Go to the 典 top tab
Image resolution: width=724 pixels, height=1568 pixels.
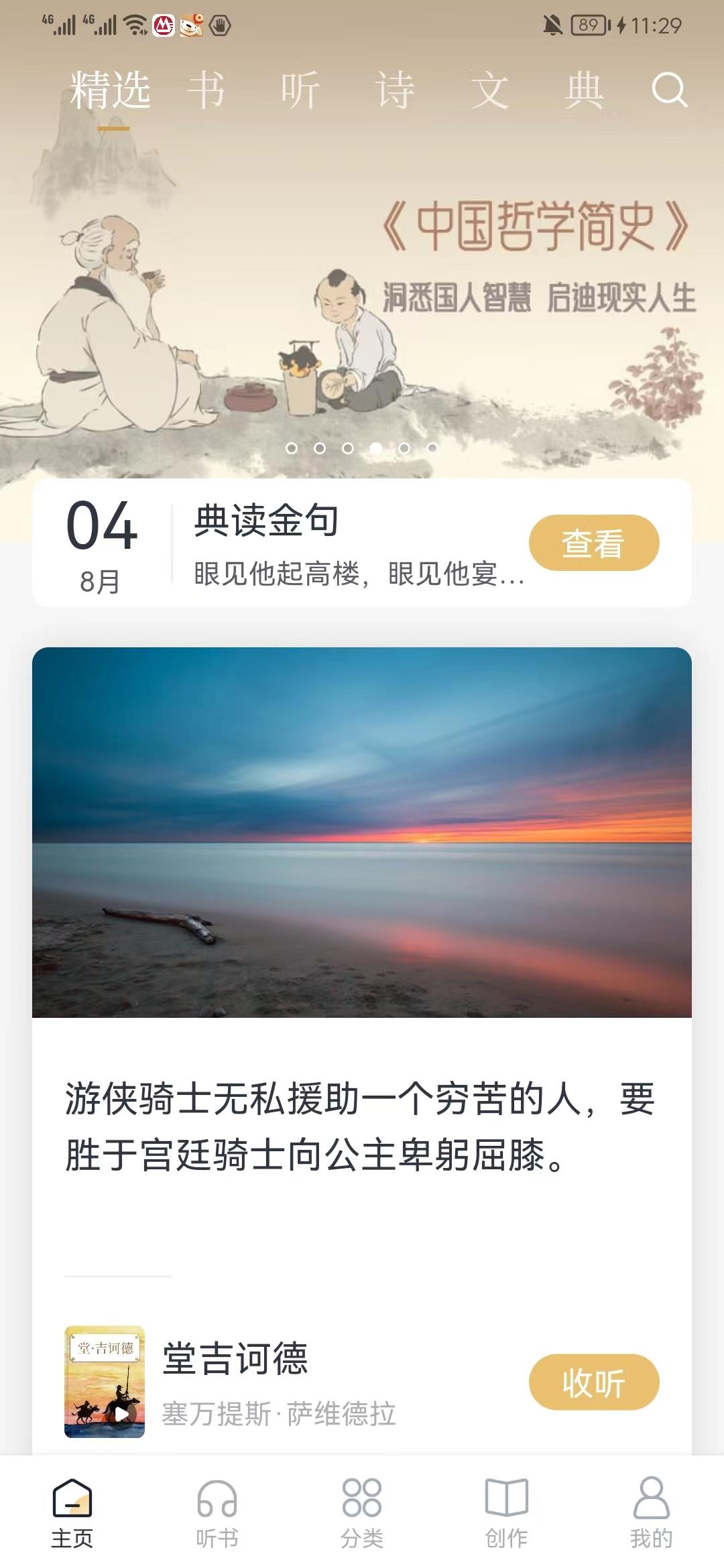pos(584,90)
